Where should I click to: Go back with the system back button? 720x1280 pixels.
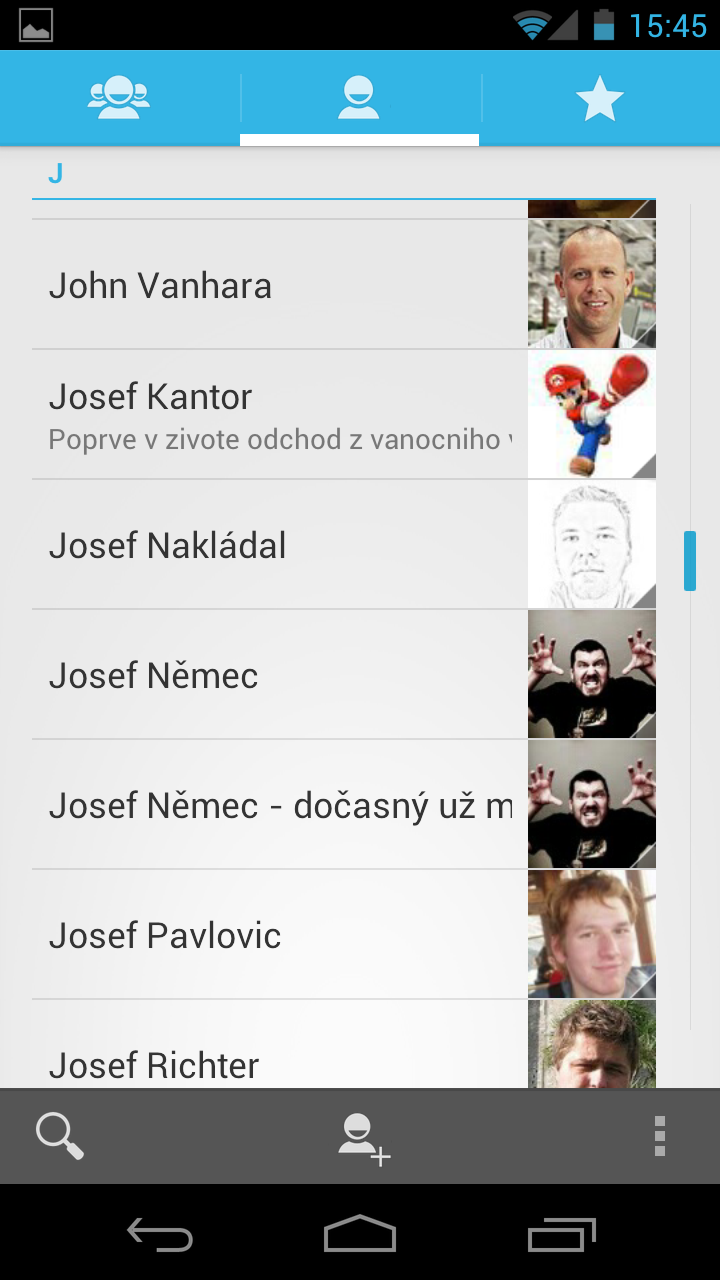point(160,1236)
